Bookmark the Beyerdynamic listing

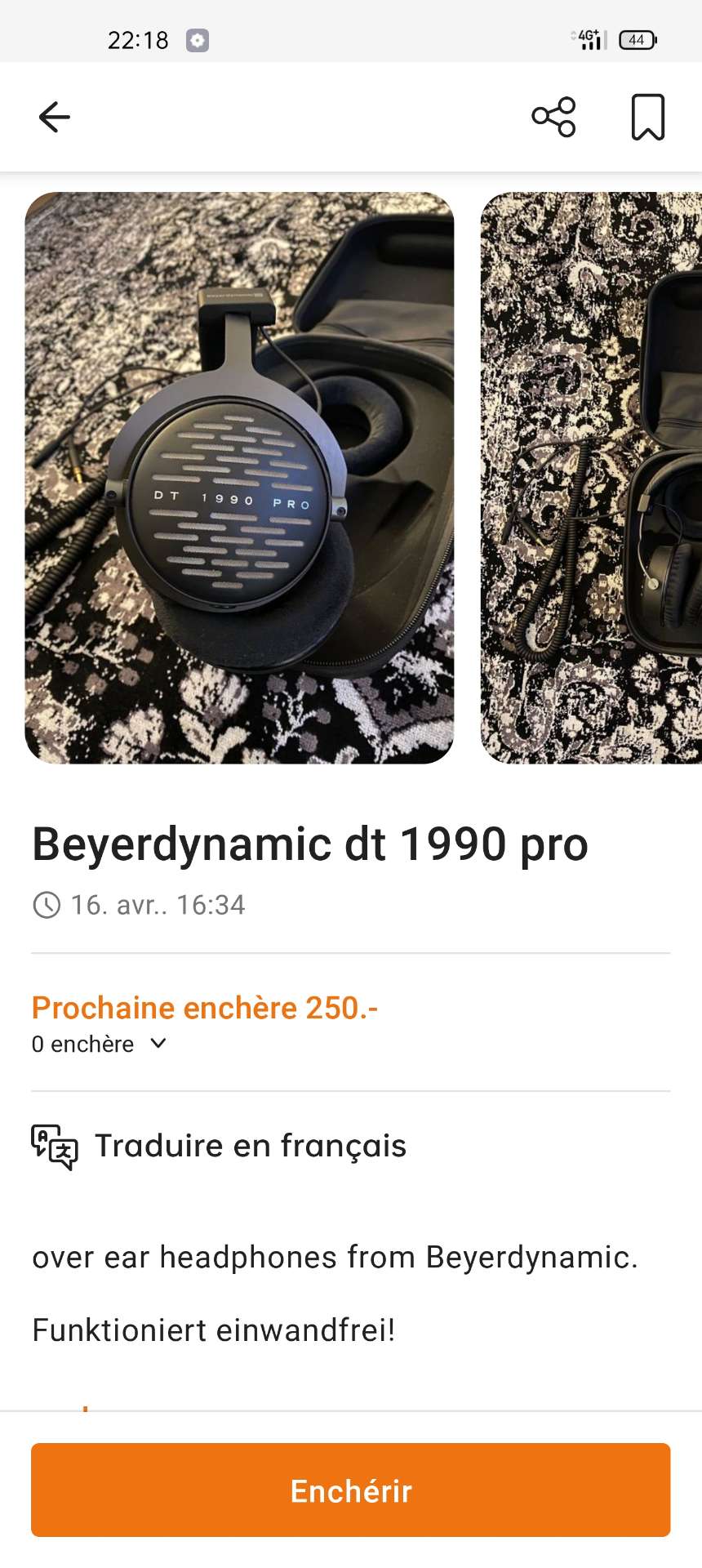tap(648, 117)
